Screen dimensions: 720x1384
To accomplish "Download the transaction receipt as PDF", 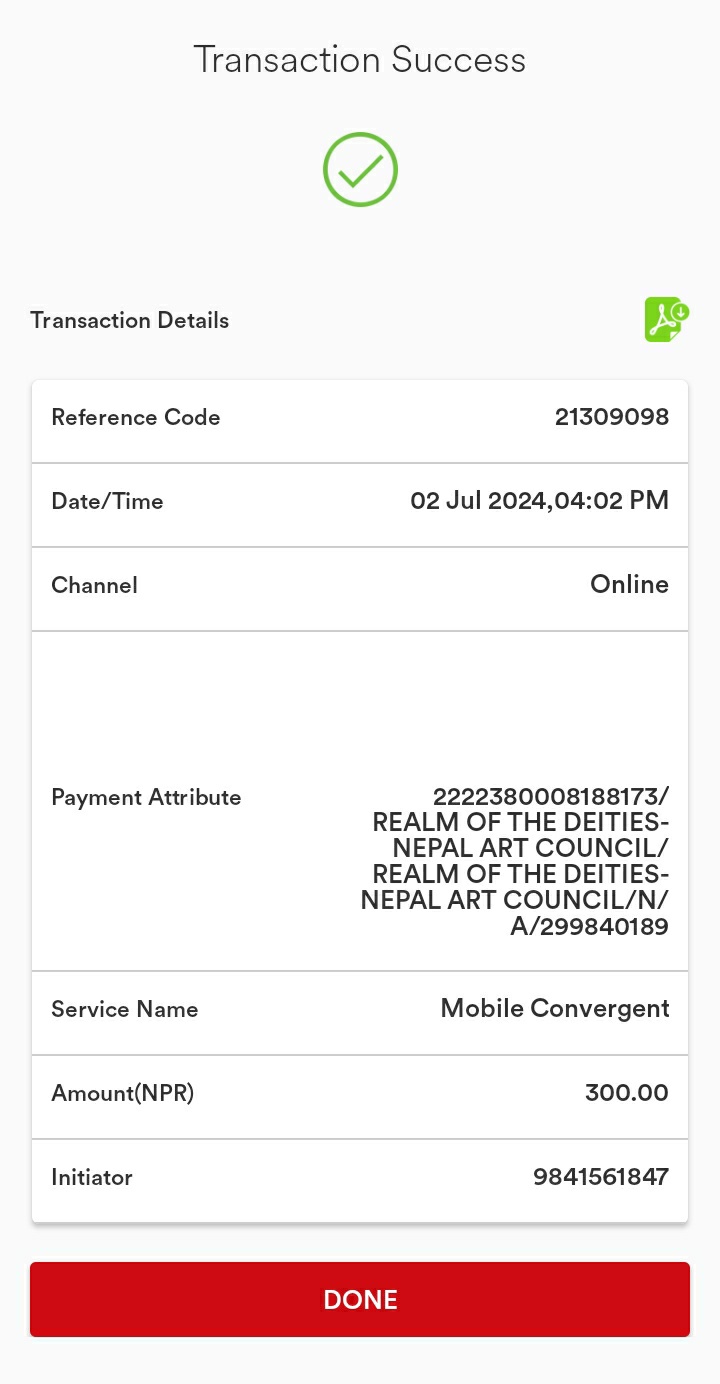I will (666, 320).
